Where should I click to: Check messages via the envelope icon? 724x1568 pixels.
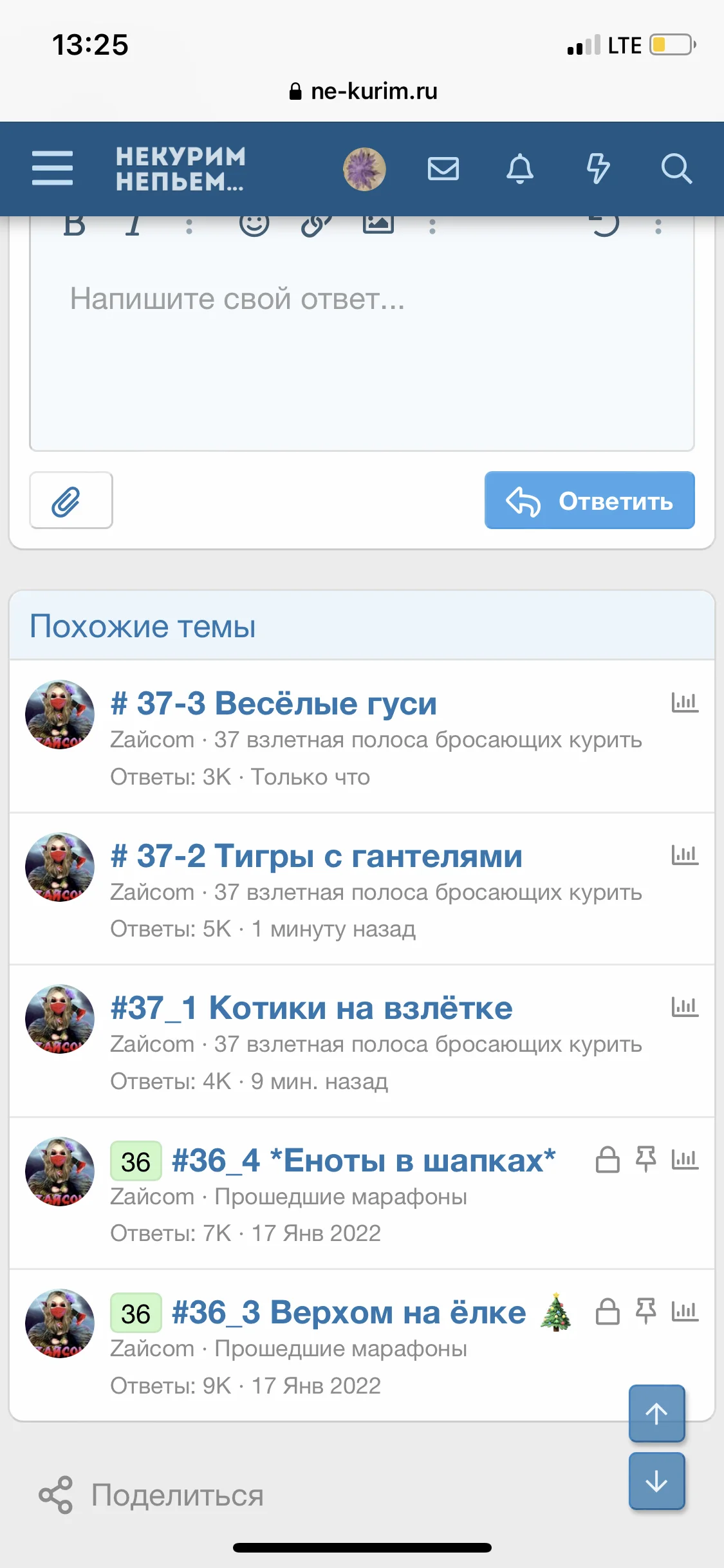point(443,169)
